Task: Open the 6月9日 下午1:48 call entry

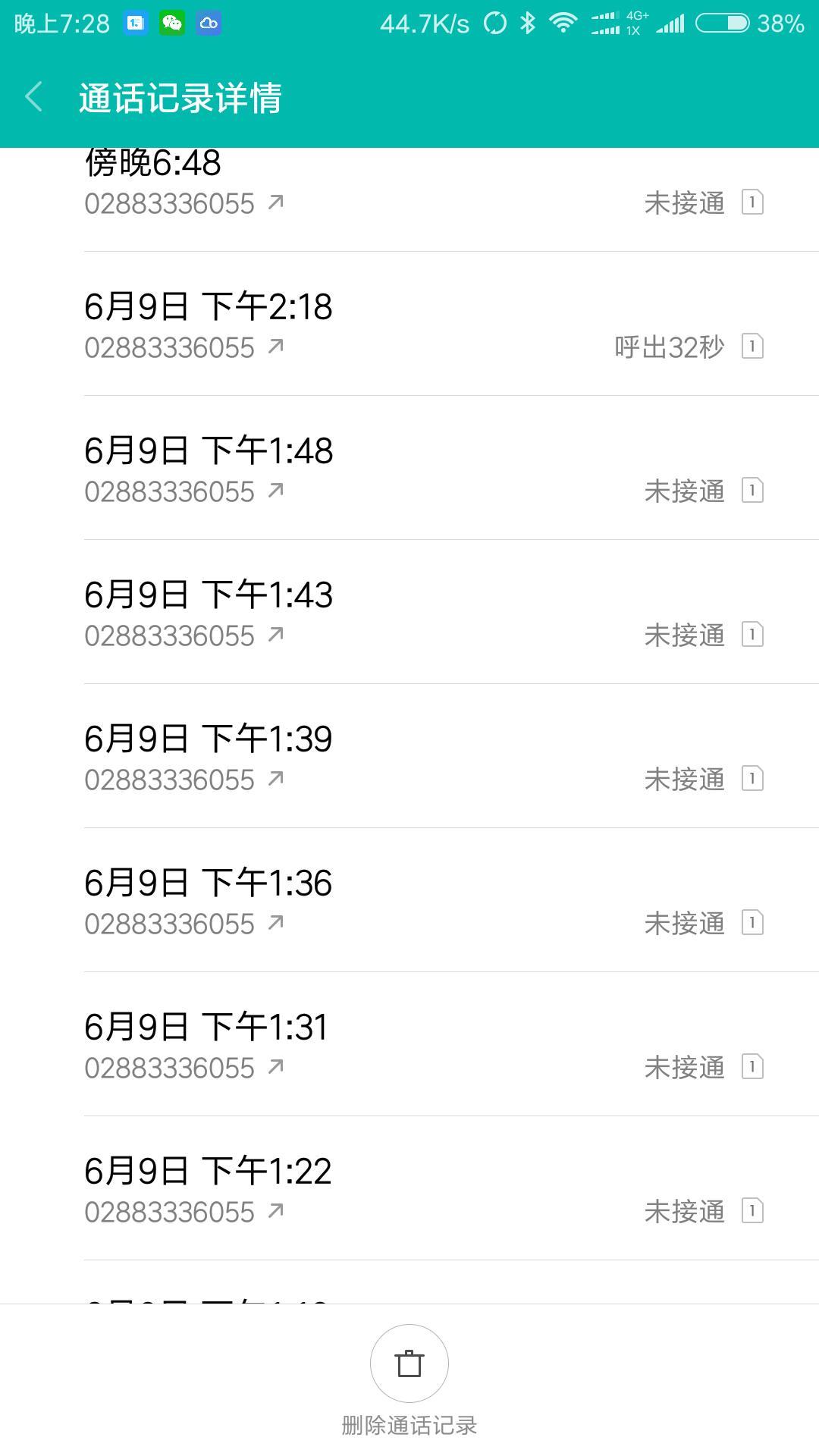Action: pos(409,468)
